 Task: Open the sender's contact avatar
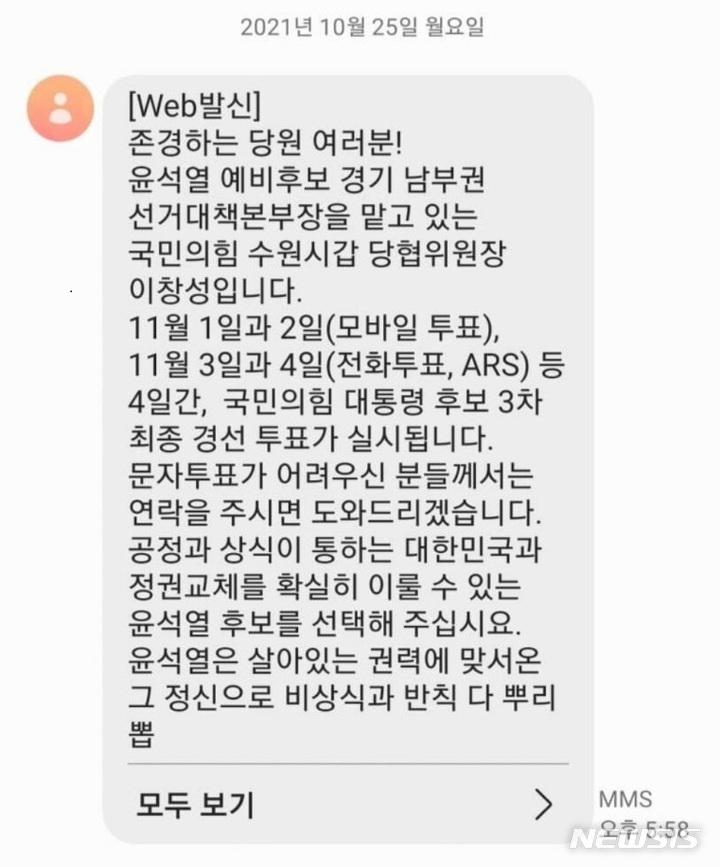coord(60,107)
